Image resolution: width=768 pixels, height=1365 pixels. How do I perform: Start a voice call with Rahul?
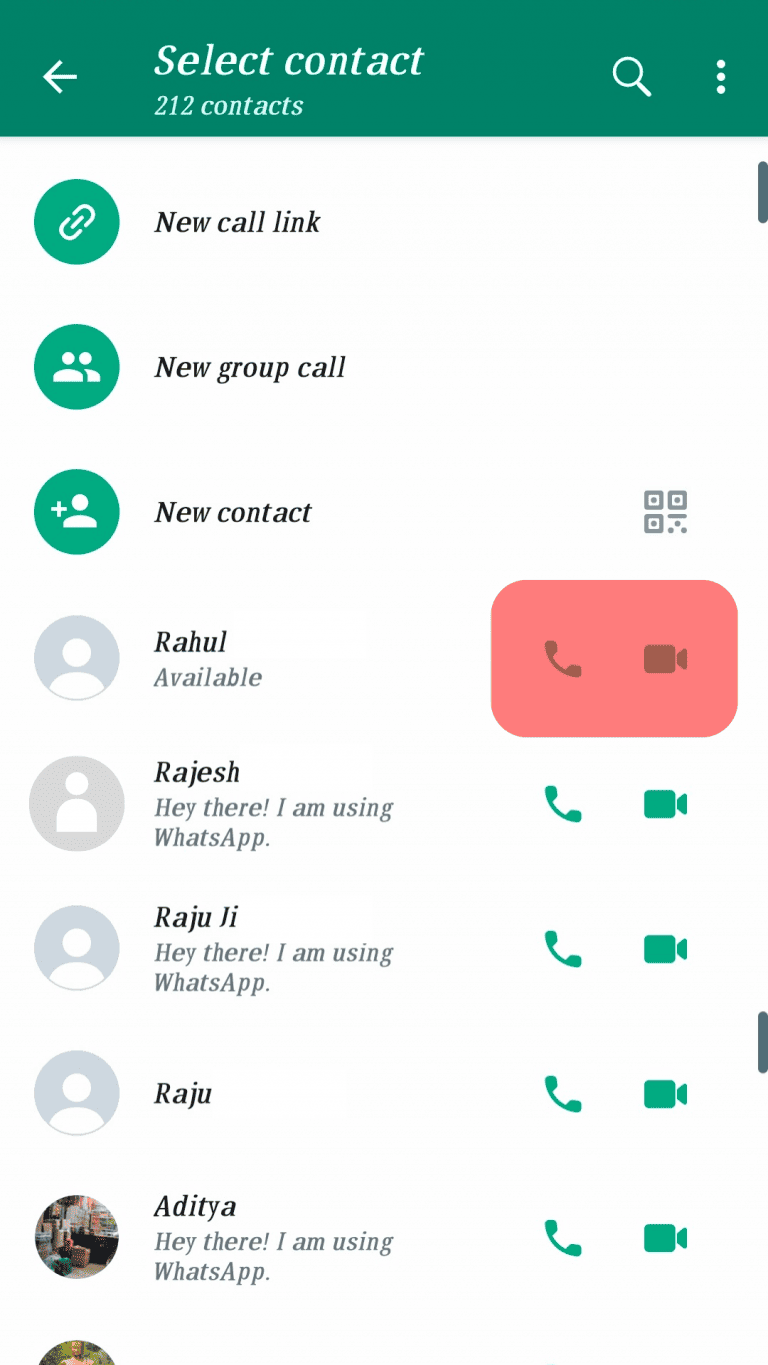point(563,658)
